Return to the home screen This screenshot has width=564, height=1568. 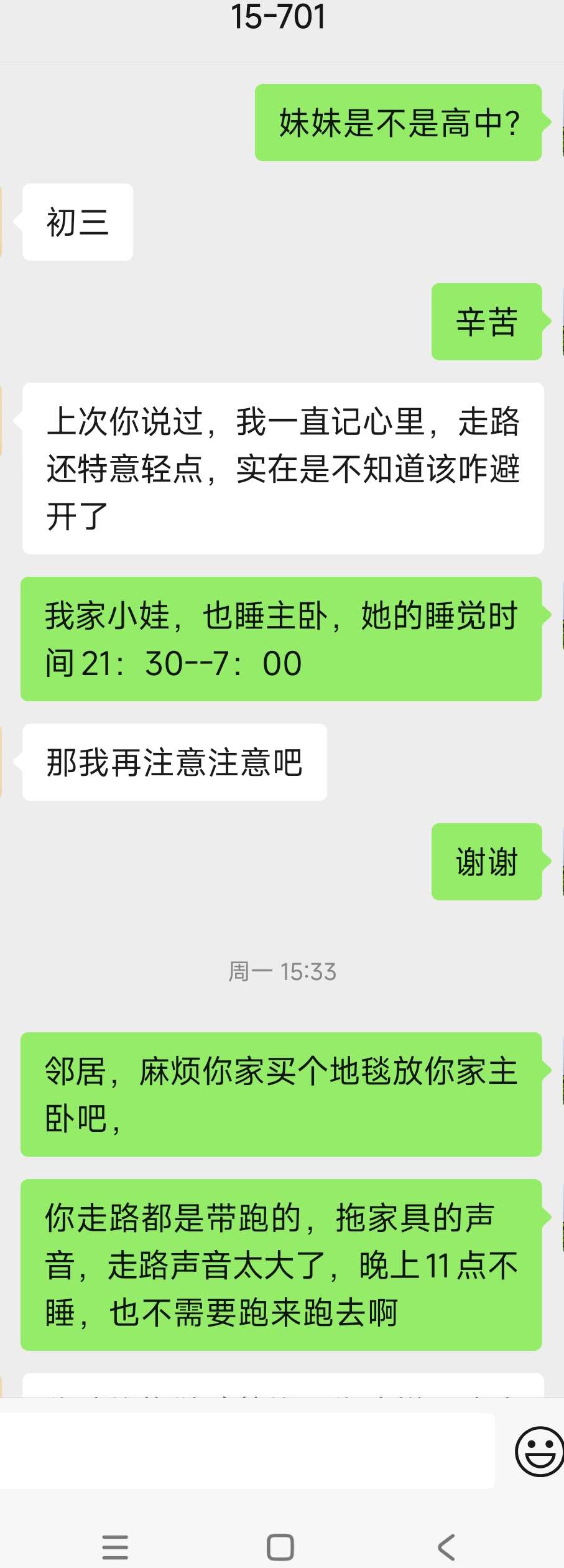[280, 1547]
